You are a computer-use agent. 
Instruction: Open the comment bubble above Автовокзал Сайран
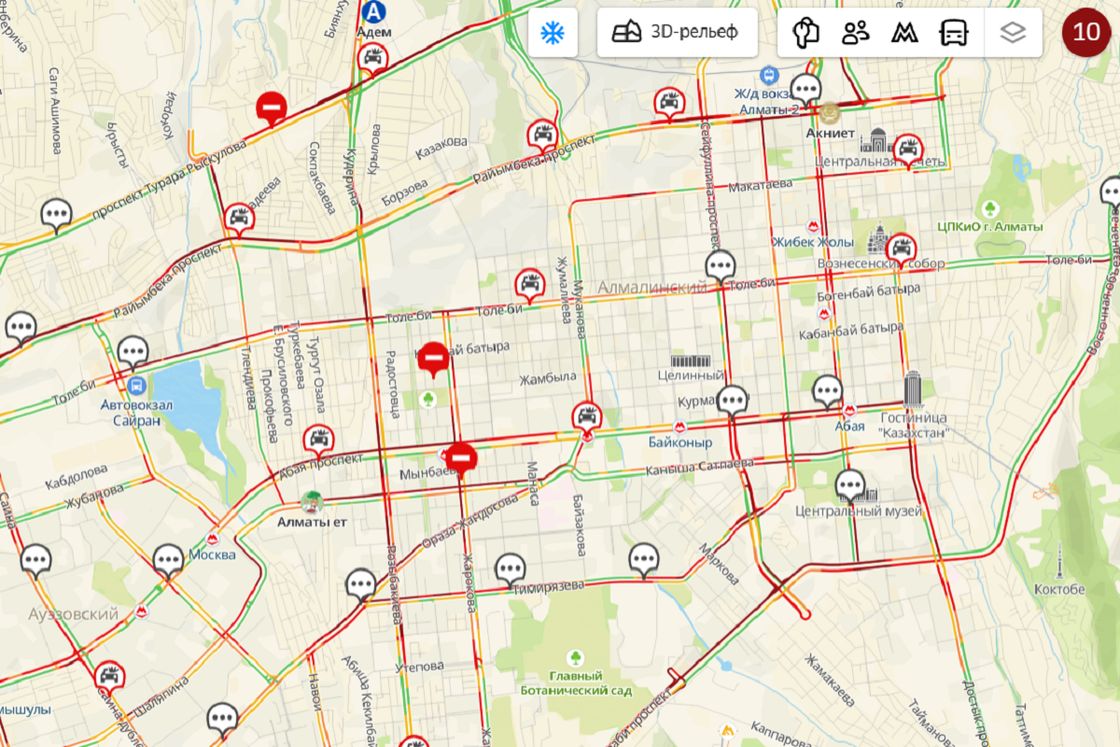[x=132, y=351]
